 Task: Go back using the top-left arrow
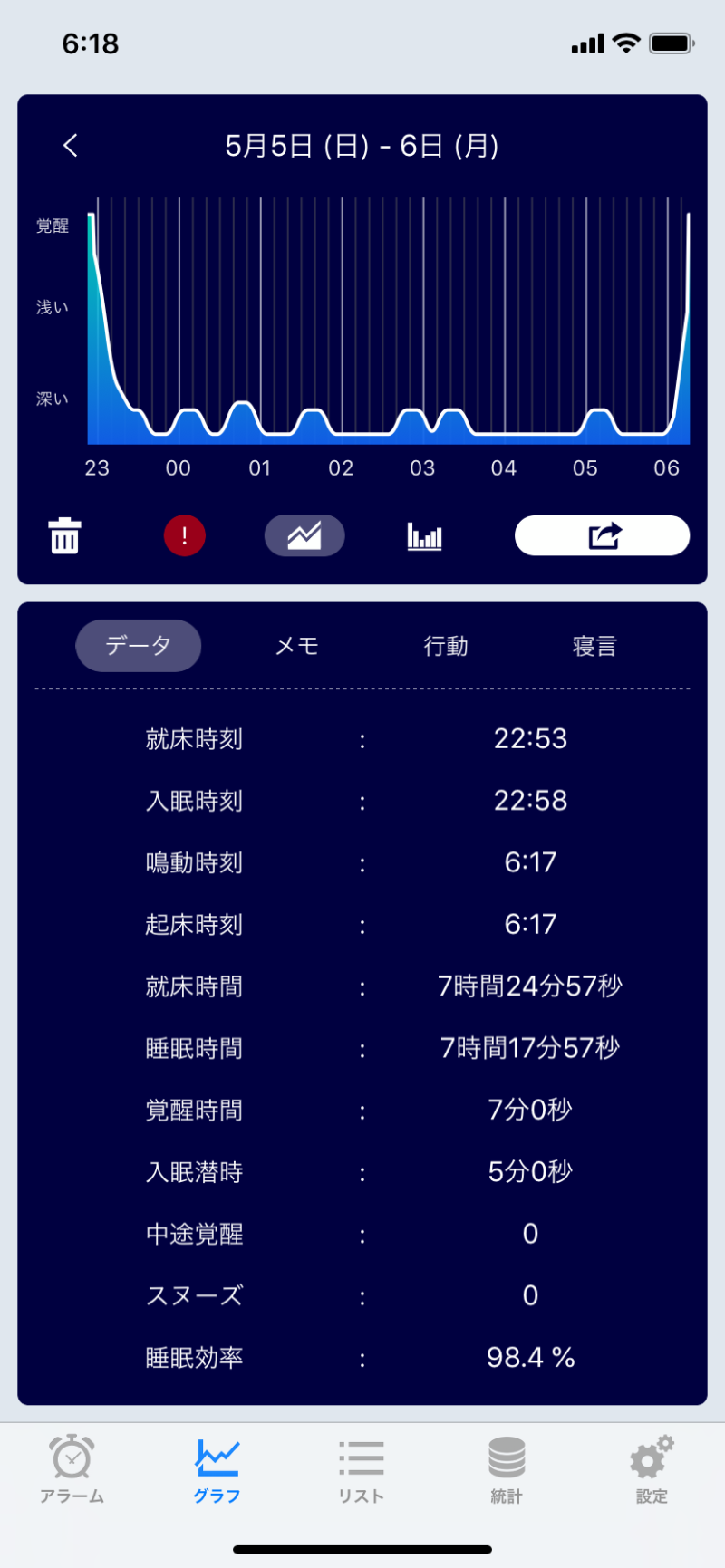click(x=71, y=145)
